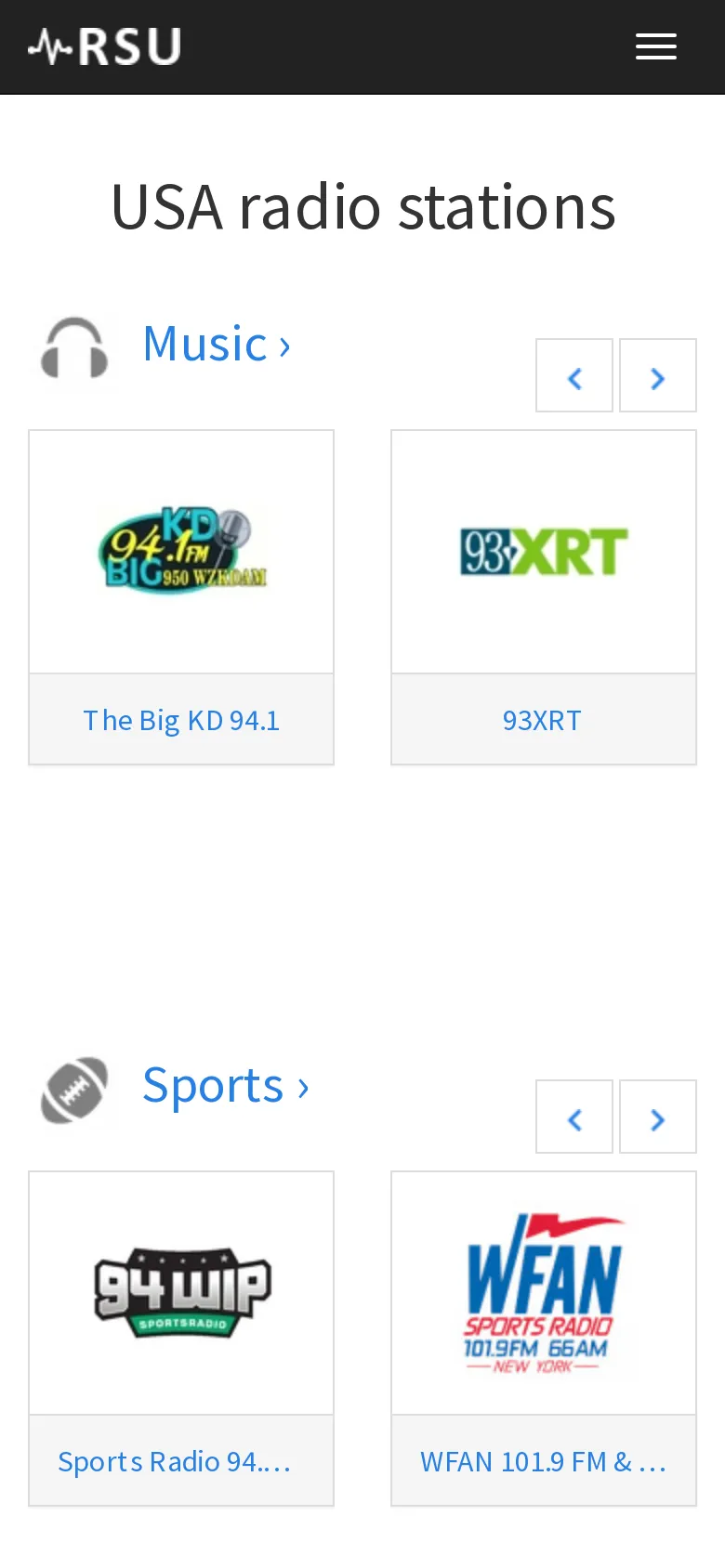725x1568 pixels.
Task: Open the hamburger navigation menu
Action: pyautogui.click(x=656, y=46)
